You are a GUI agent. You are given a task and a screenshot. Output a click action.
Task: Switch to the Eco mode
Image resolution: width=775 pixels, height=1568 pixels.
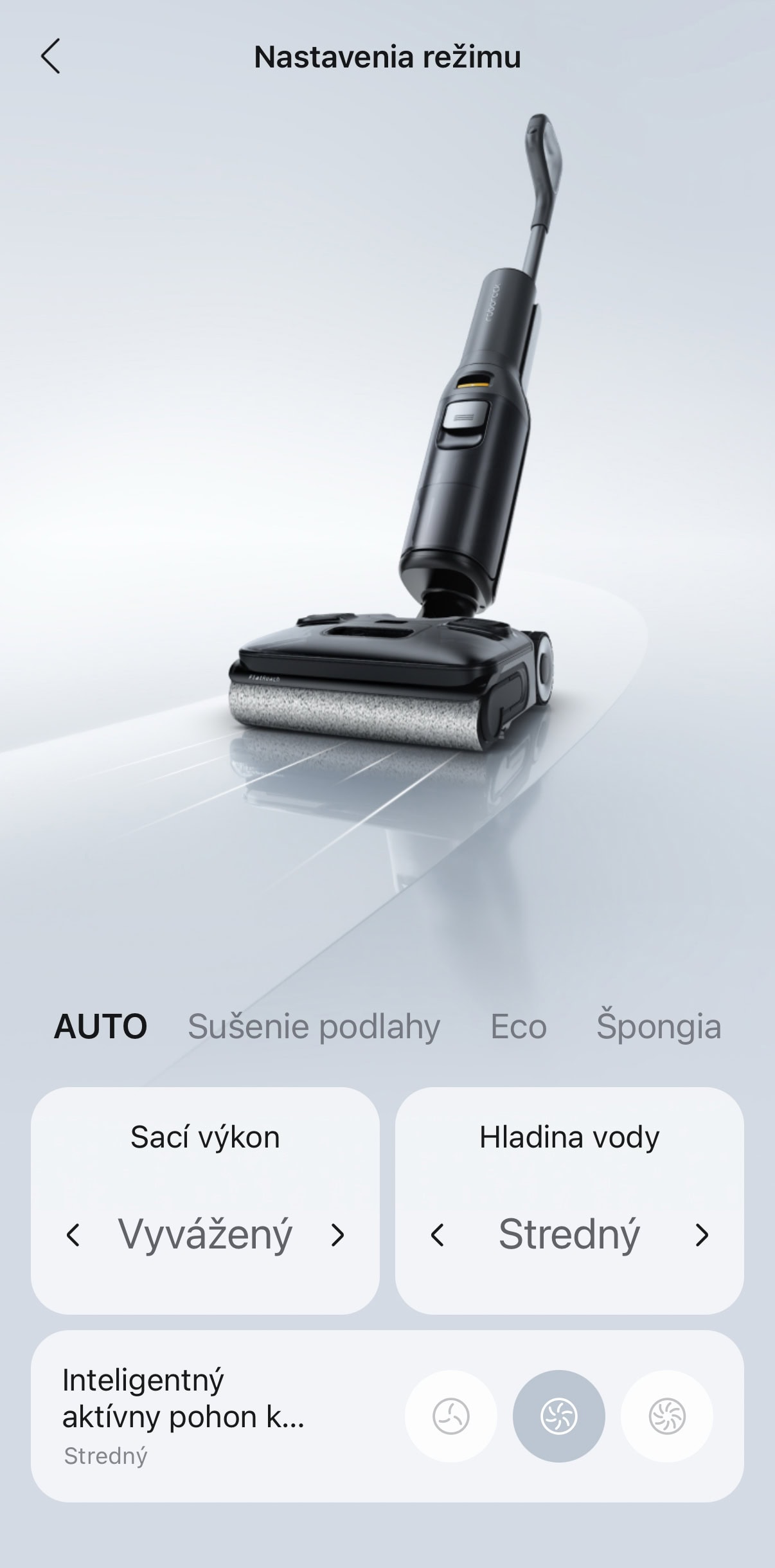tap(518, 1027)
